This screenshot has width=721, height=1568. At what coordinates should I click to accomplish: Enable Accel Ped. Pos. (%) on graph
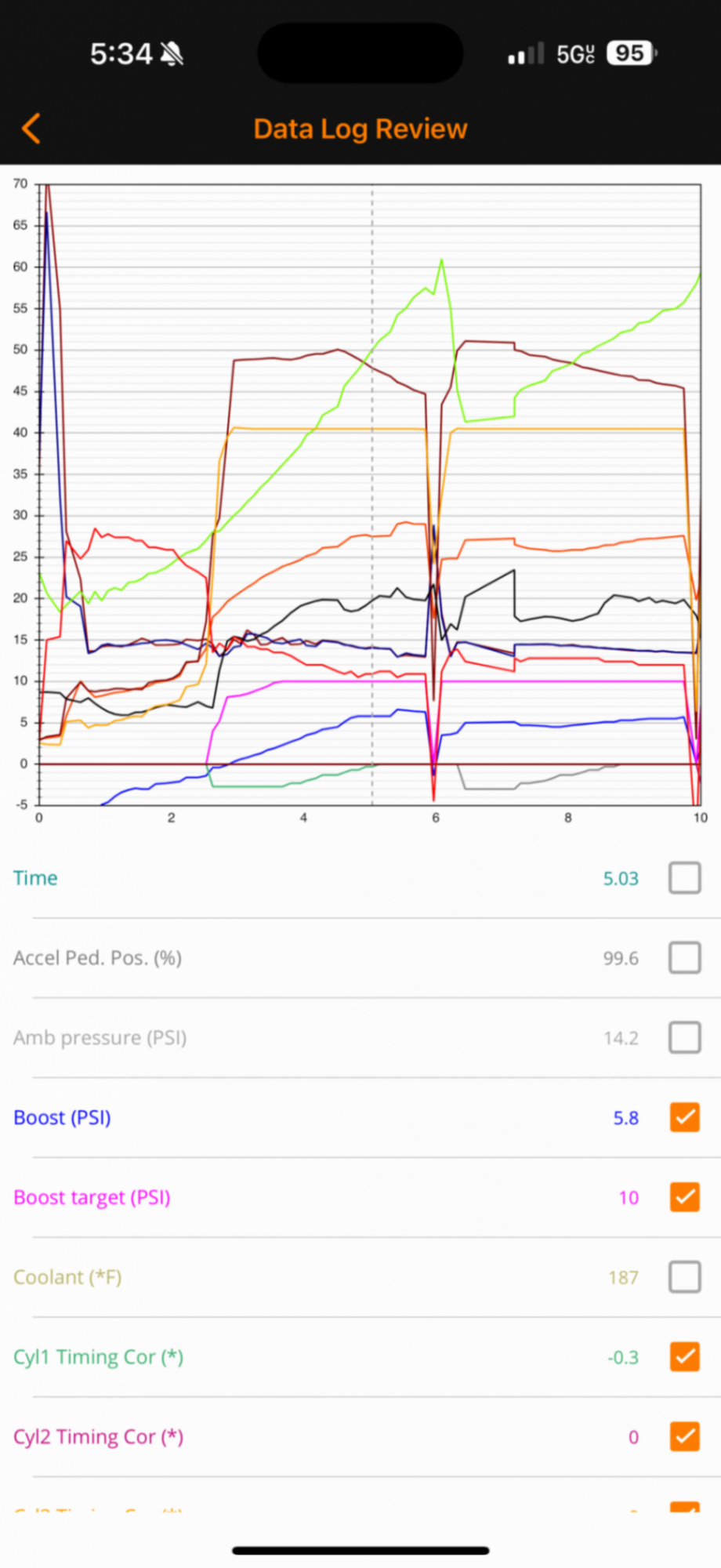coord(685,958)
